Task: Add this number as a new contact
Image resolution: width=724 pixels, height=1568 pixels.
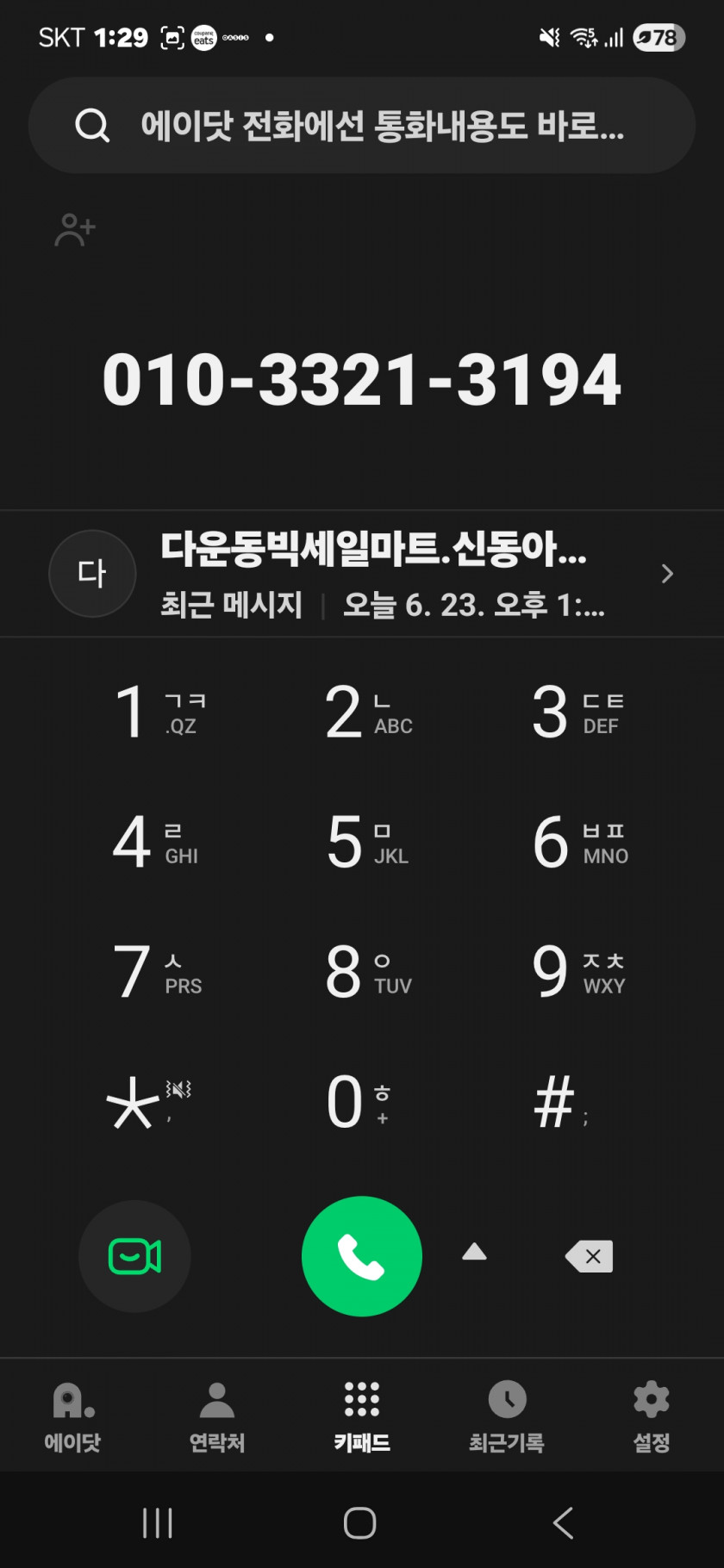Action: (75, 229)
